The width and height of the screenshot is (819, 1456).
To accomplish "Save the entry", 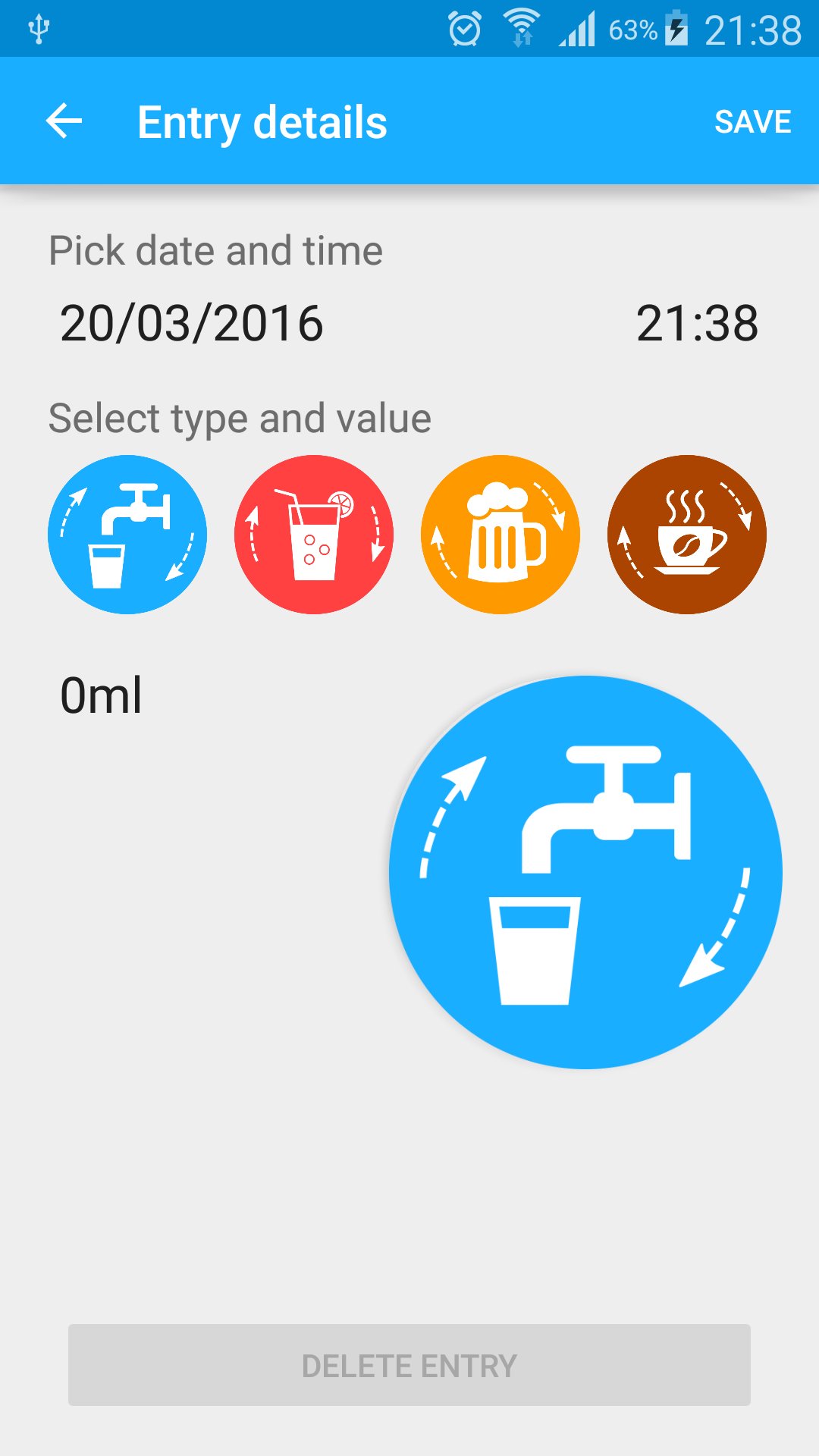I will [752, 121].
